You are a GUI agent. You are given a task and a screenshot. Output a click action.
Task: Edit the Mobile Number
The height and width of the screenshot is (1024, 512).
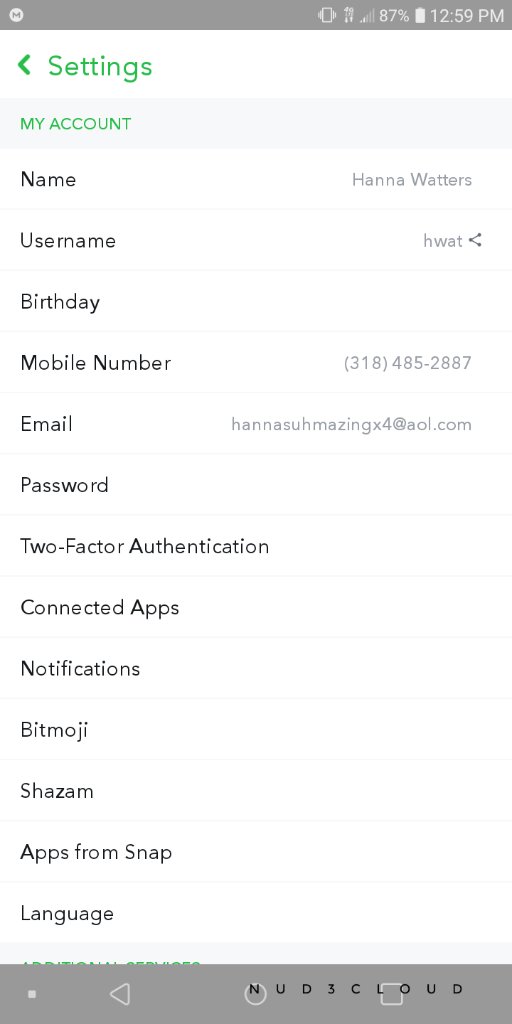point(256,362)
